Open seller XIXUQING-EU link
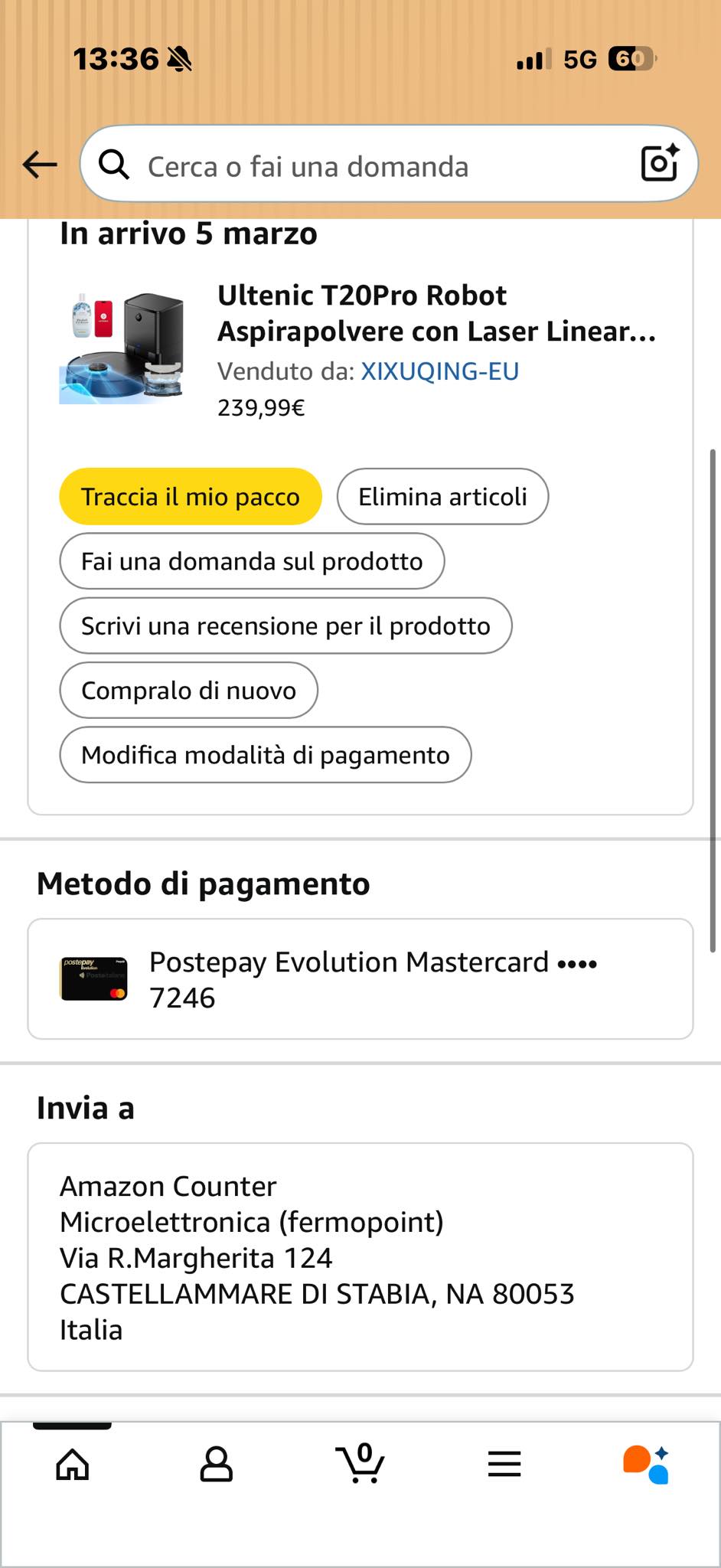 pos(439,371)
